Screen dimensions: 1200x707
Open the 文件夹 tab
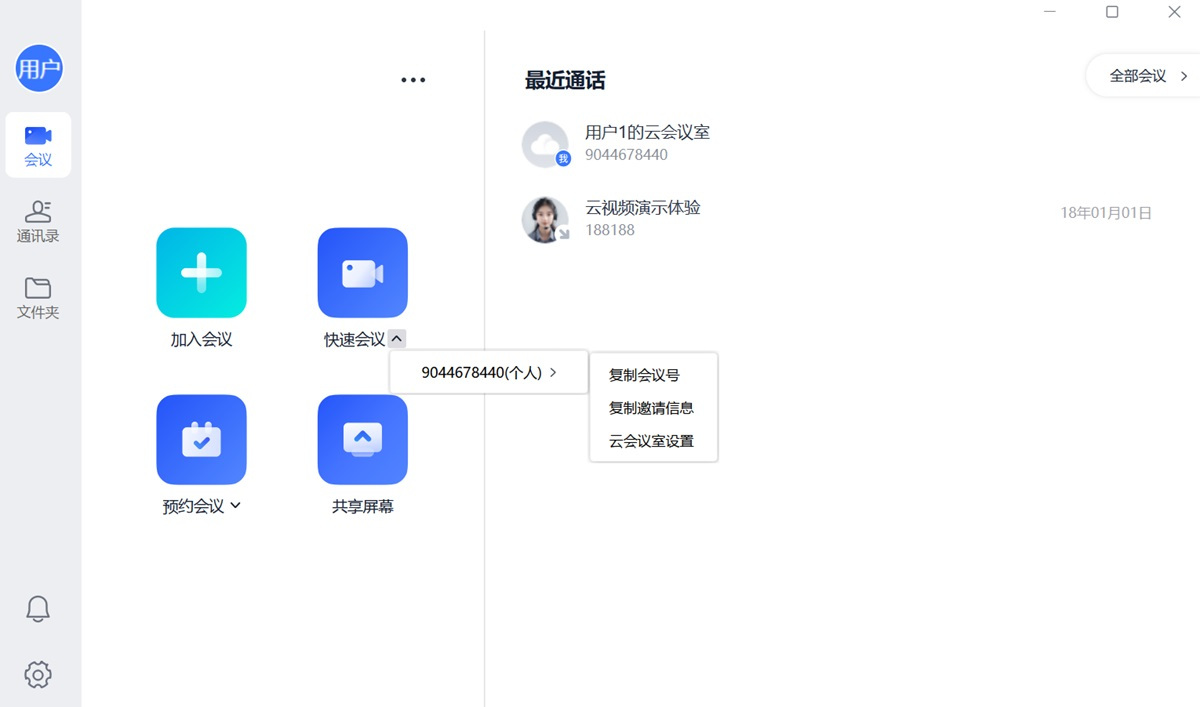pyautogui.click(x=38, y=298)
